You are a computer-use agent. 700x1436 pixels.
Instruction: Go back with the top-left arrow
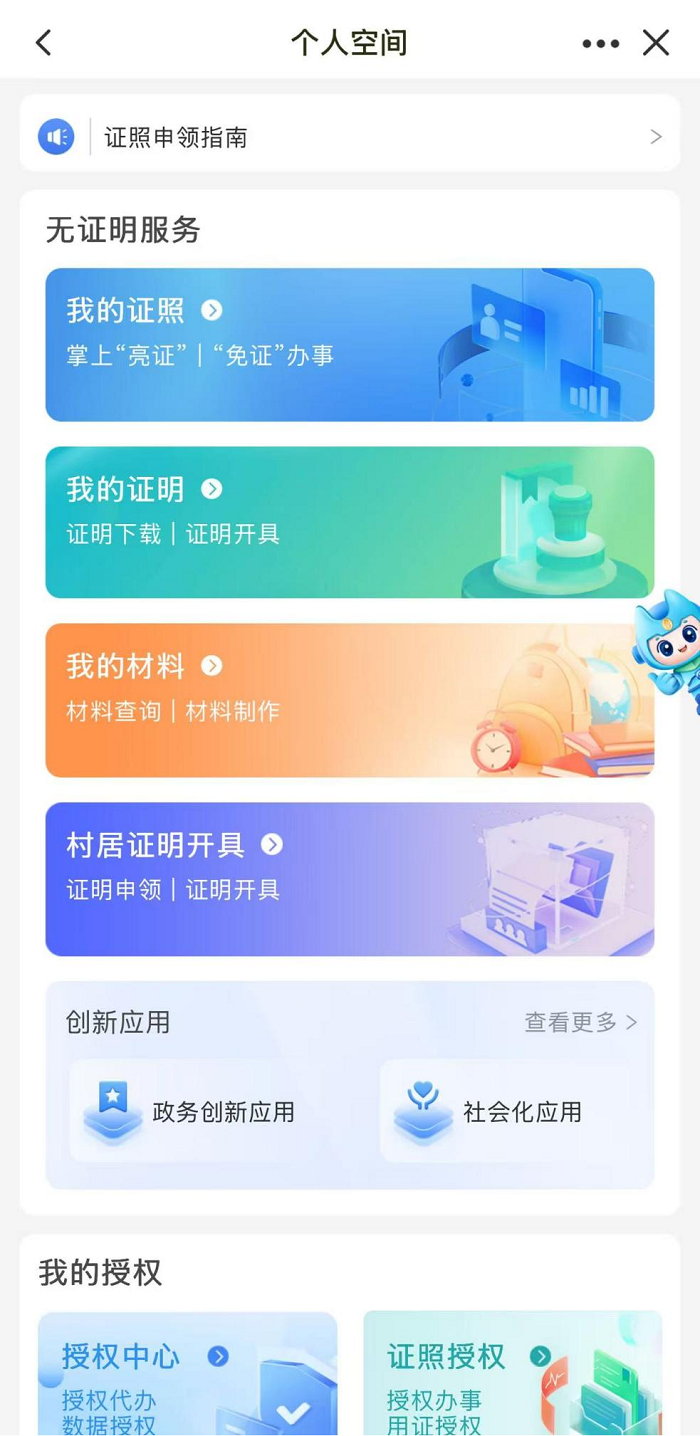click(43, 42)
